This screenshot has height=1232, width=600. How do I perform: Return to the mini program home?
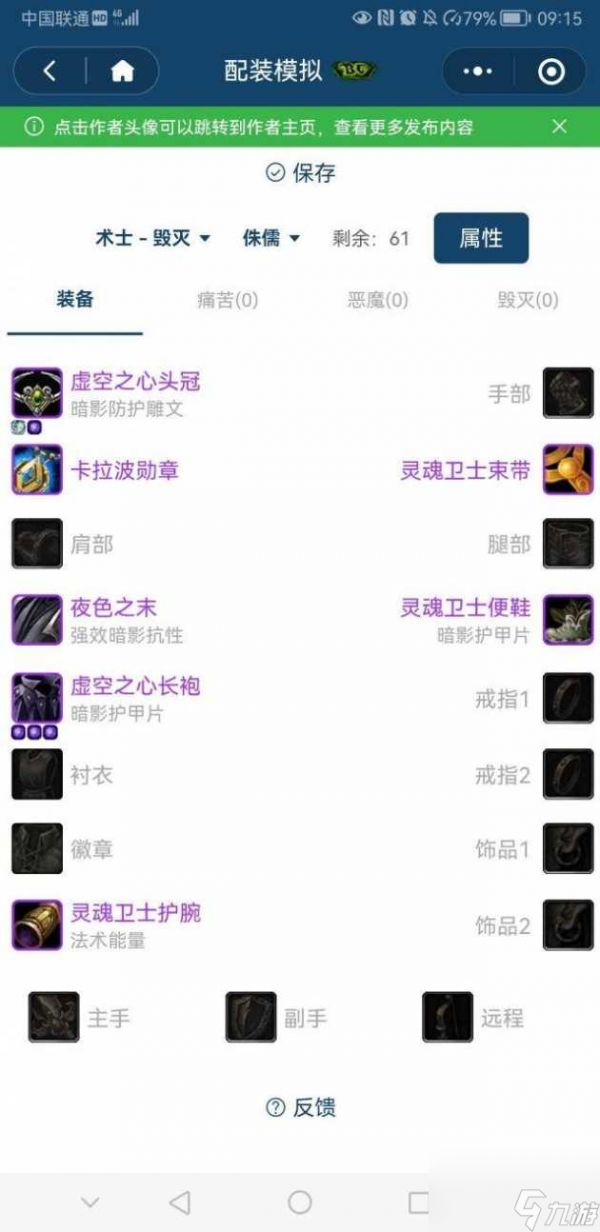(122, 71)
